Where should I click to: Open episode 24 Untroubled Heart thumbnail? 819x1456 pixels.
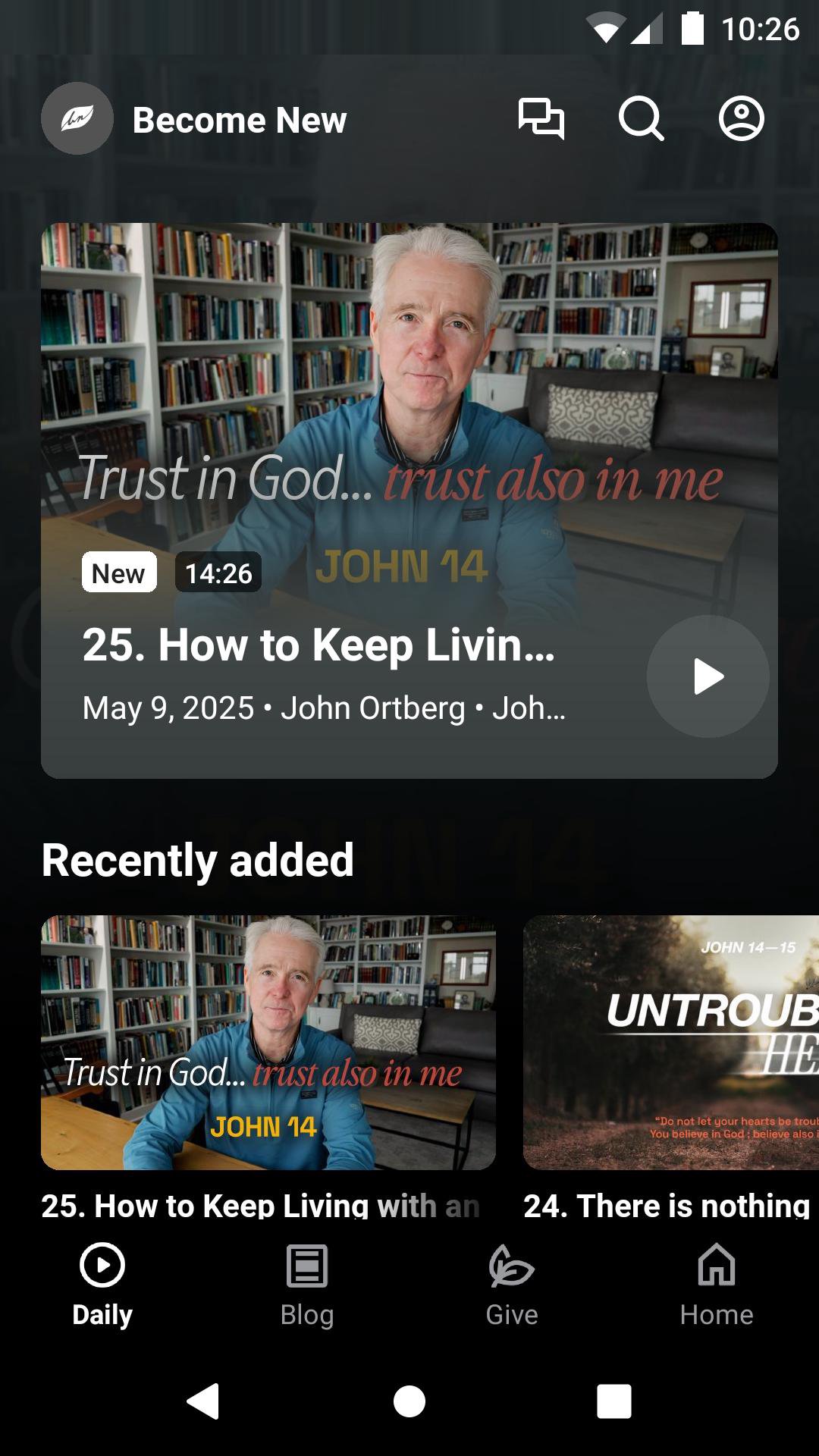coord(671,1042)
